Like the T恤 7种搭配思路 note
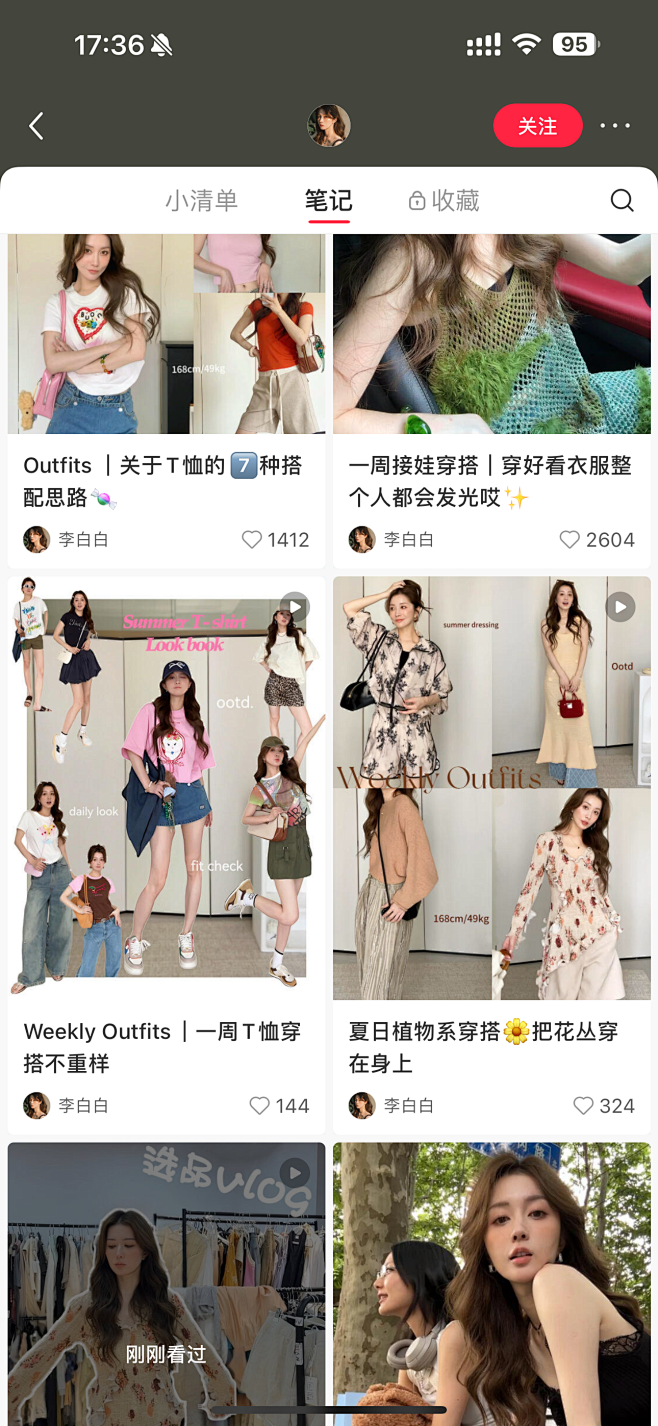The image size is (658, 1426). click(x=252, y=540)
